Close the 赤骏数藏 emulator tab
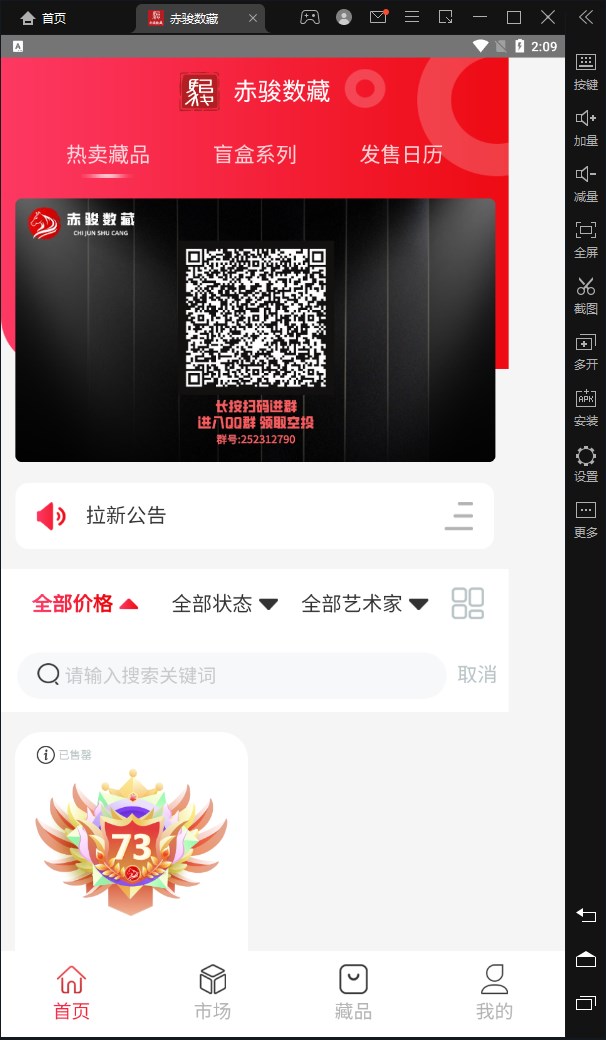Image resolution: width=606 pixels, height=1040 pixels. [253, 18]
